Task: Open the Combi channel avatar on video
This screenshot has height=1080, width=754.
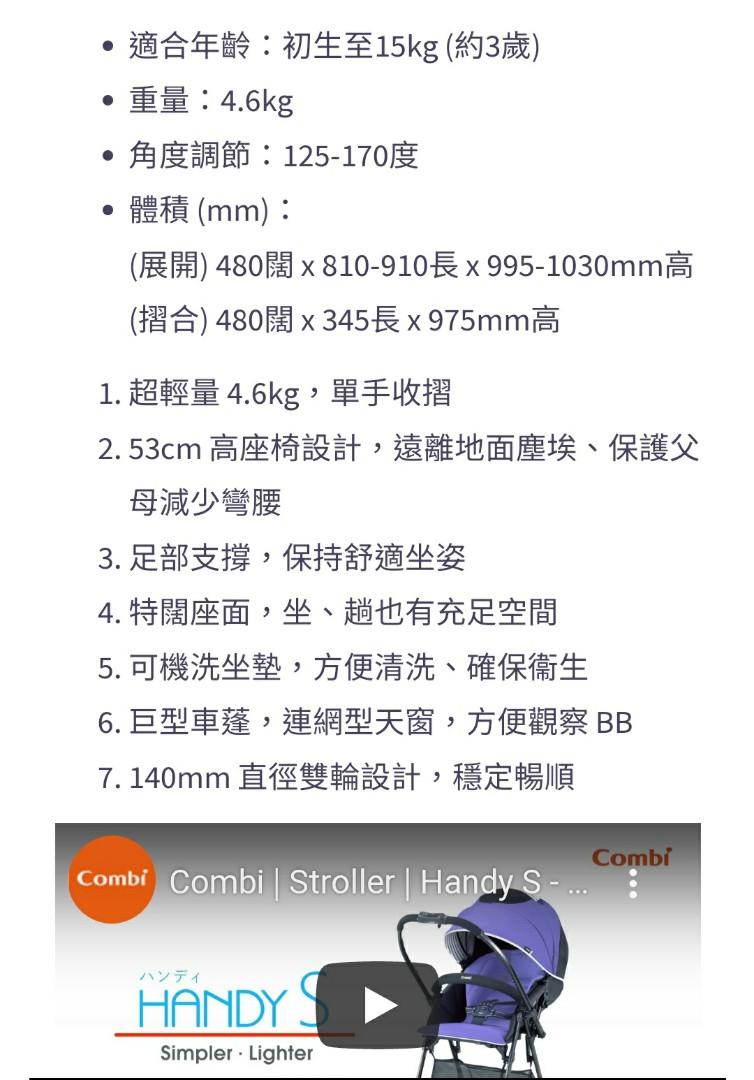Action: 112,879
